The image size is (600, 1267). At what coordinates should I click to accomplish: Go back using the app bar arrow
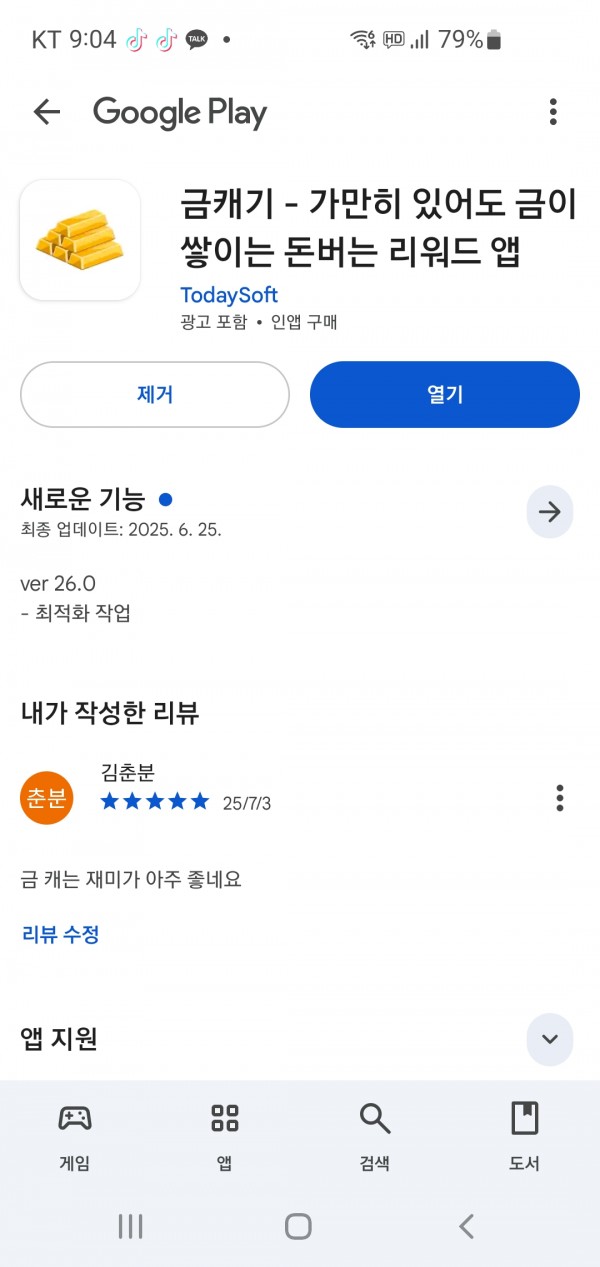(x=47, y=112)
